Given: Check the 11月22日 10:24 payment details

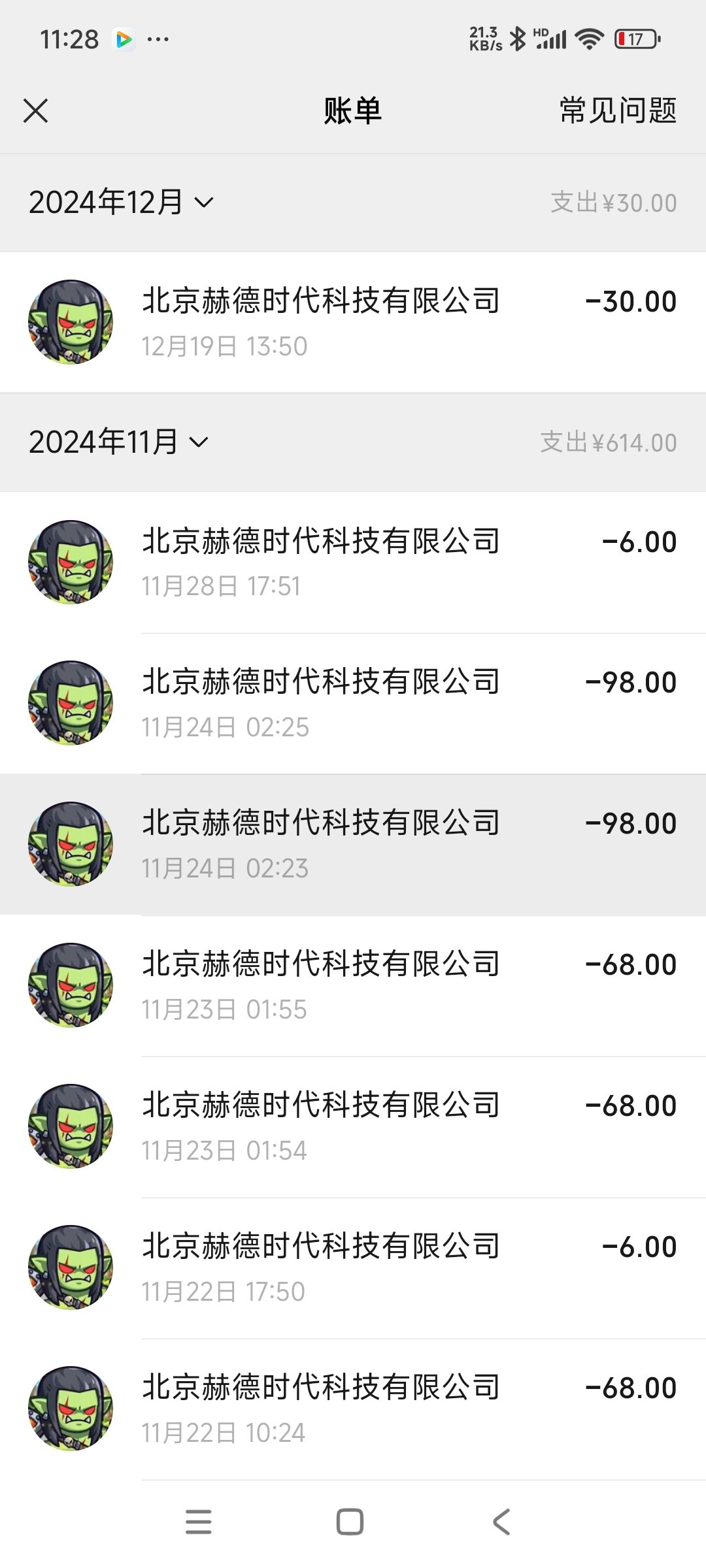Looking at the screenshot, I should 353,1409.
